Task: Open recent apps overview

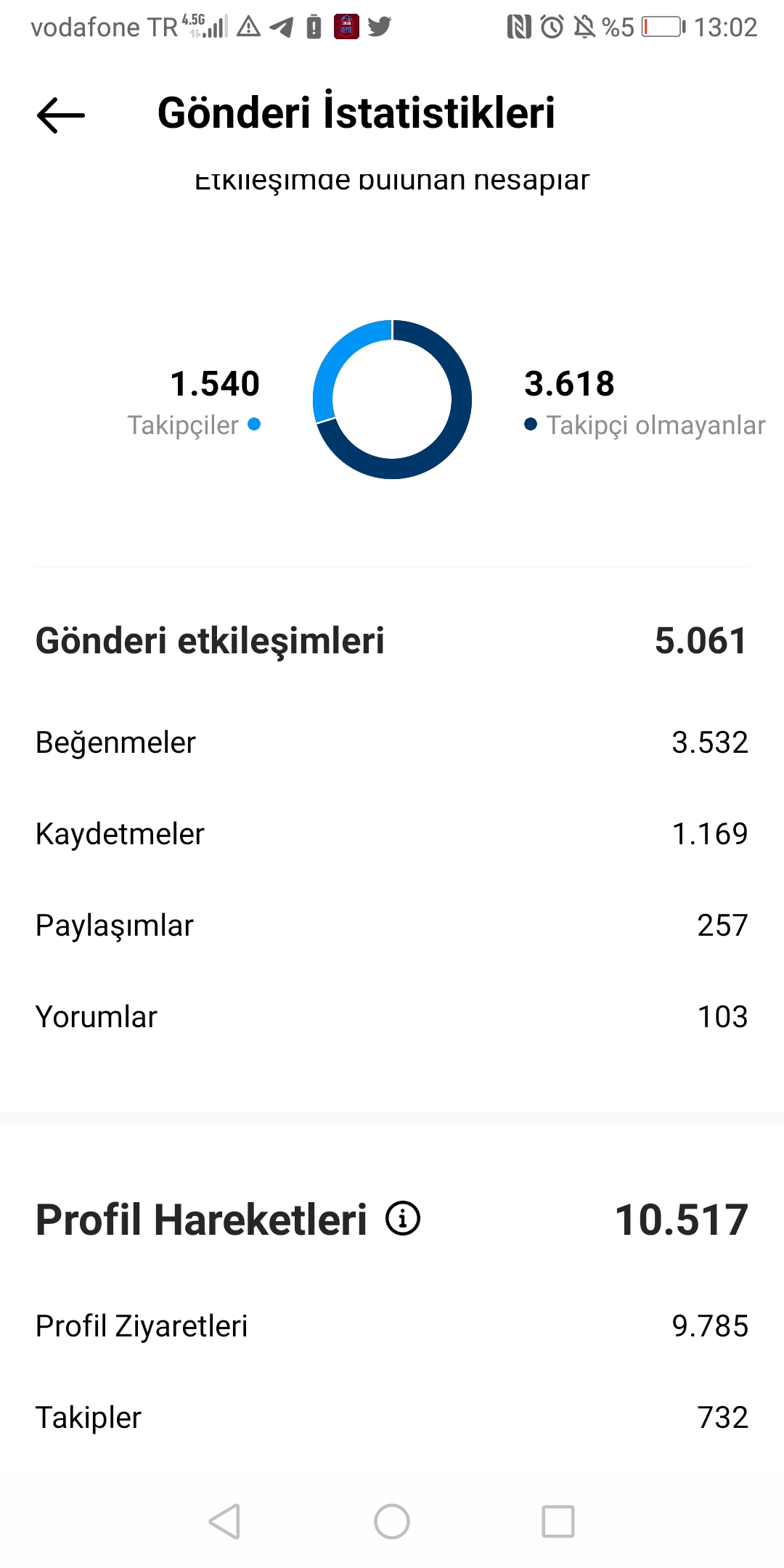Action: [x=558, y=1521]
